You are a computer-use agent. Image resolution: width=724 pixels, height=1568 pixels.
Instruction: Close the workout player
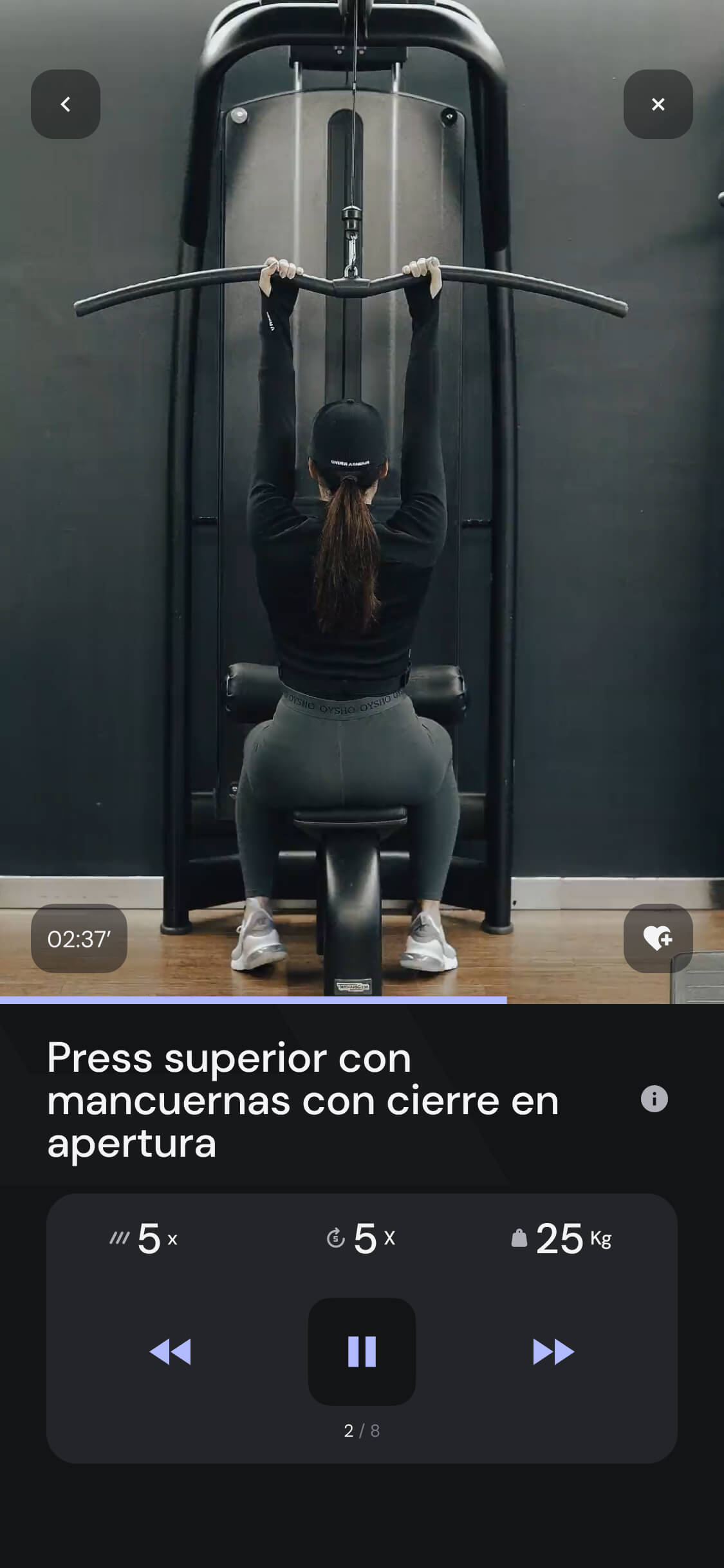pyautogui.click(x=658, y=104)
